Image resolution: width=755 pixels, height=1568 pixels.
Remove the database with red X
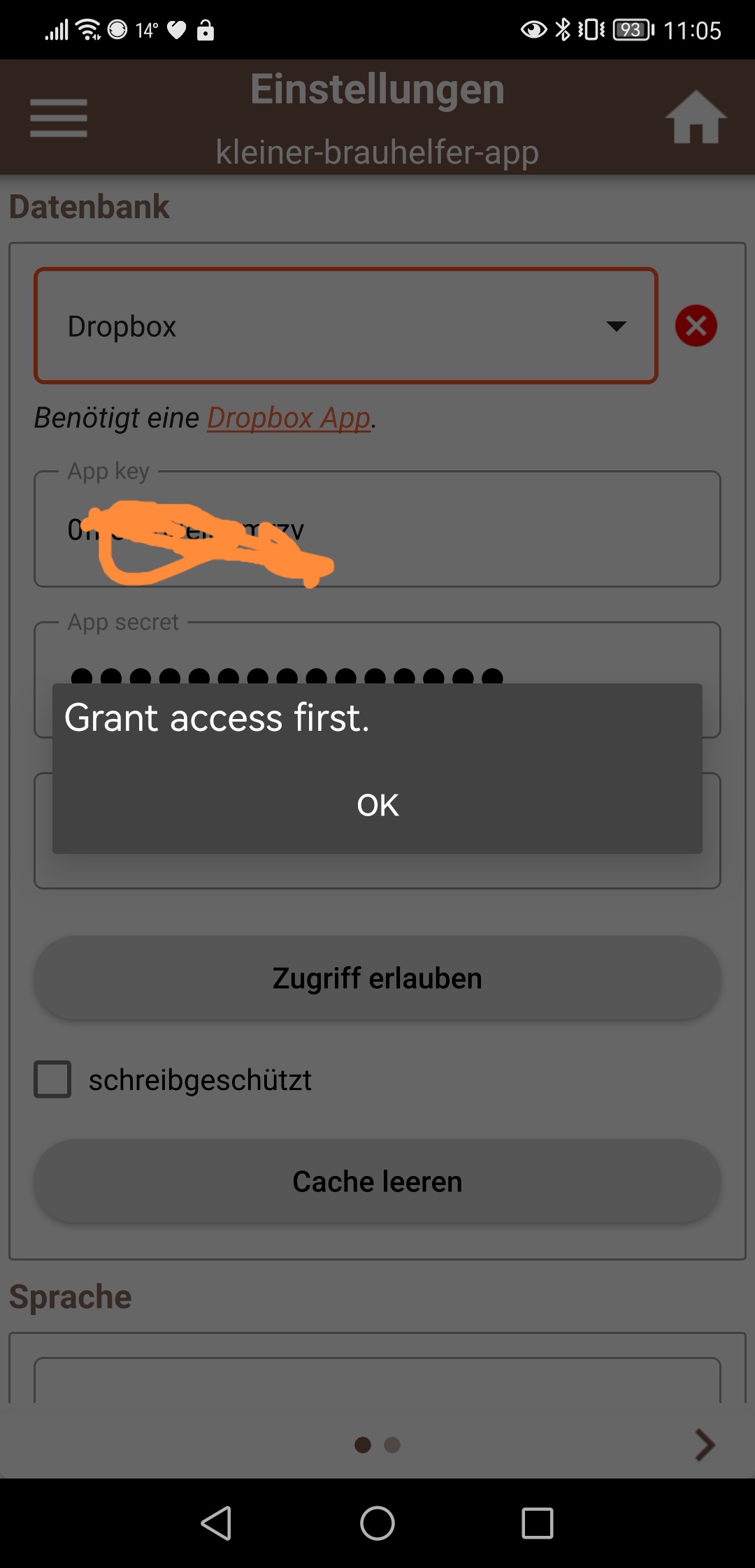(696, 326)
